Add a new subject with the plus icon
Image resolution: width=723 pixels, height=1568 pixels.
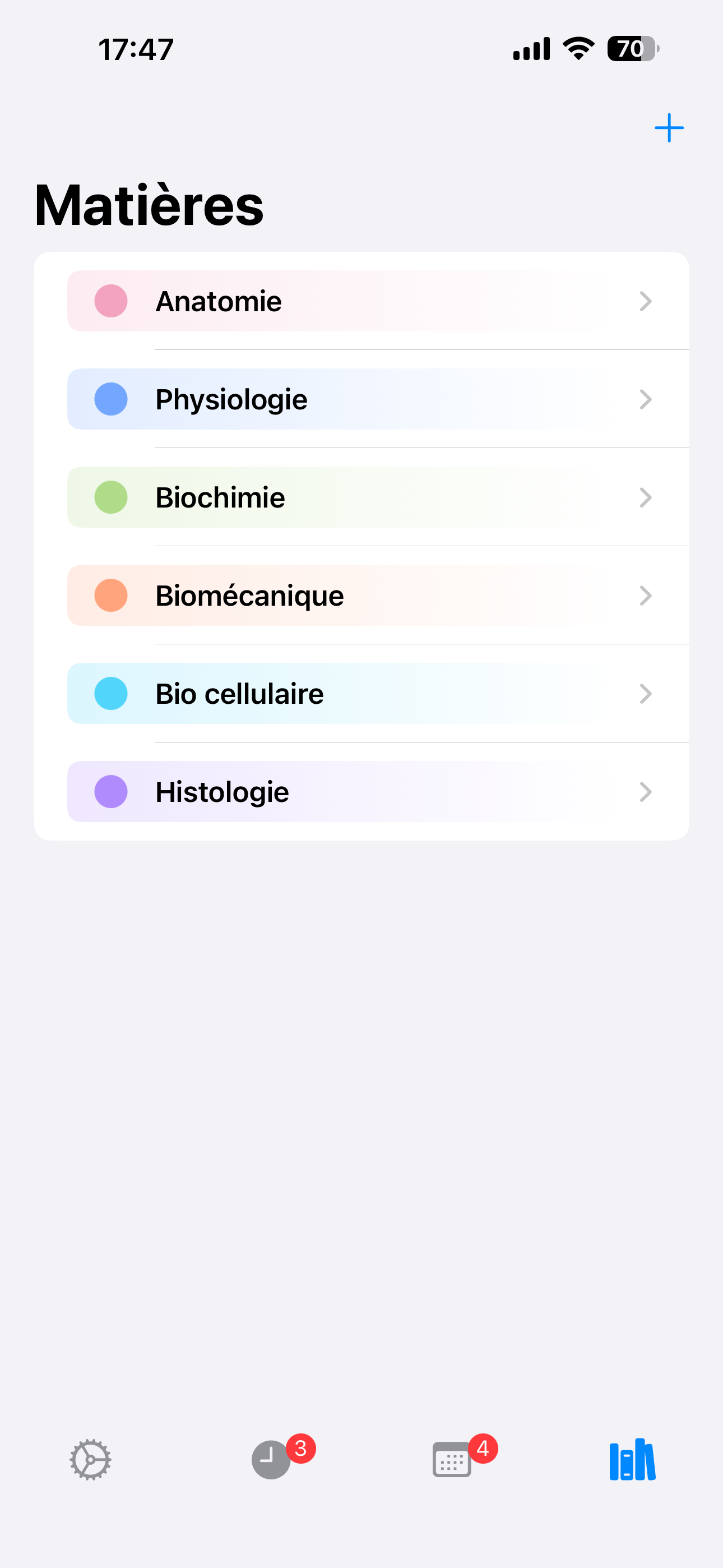coord(669,128)
